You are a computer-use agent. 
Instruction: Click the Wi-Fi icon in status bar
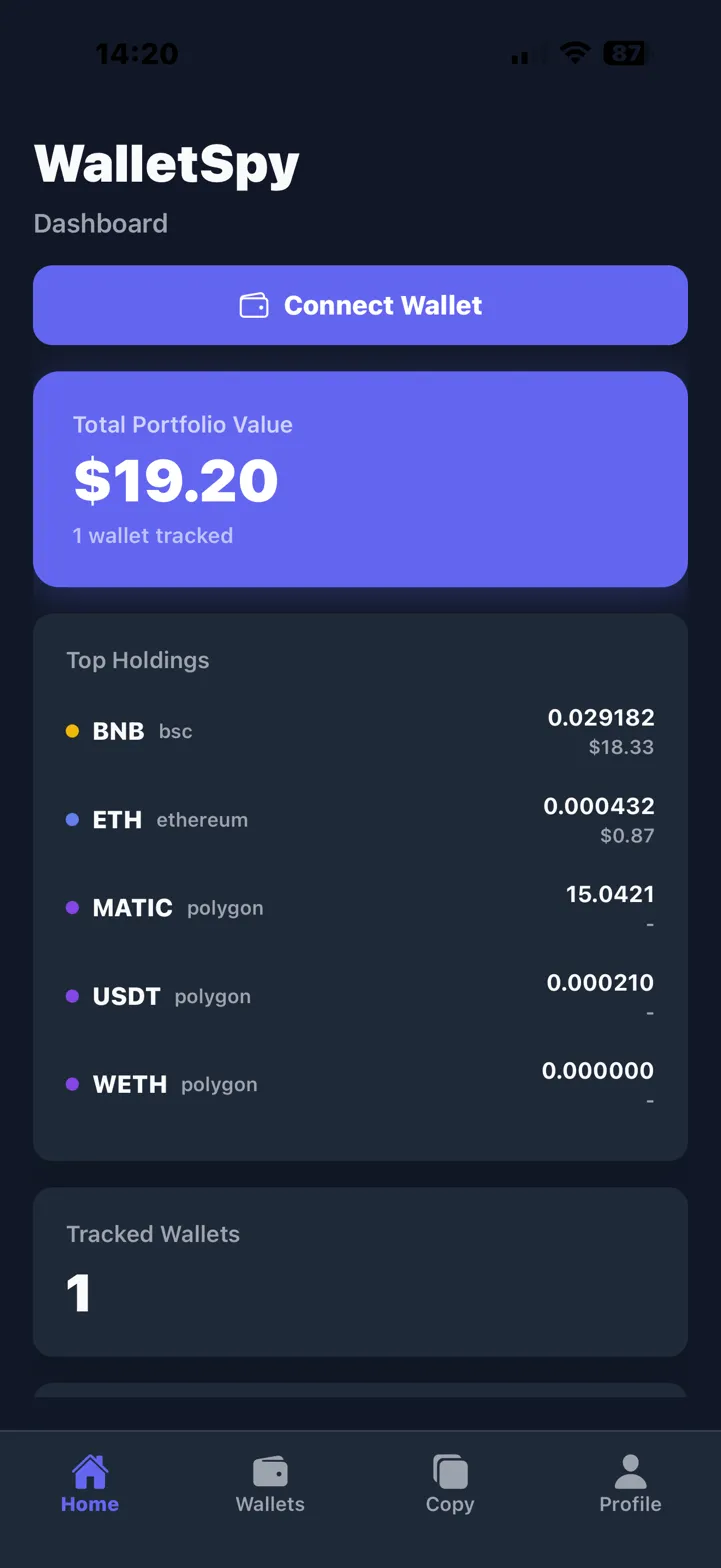[574, 54]
